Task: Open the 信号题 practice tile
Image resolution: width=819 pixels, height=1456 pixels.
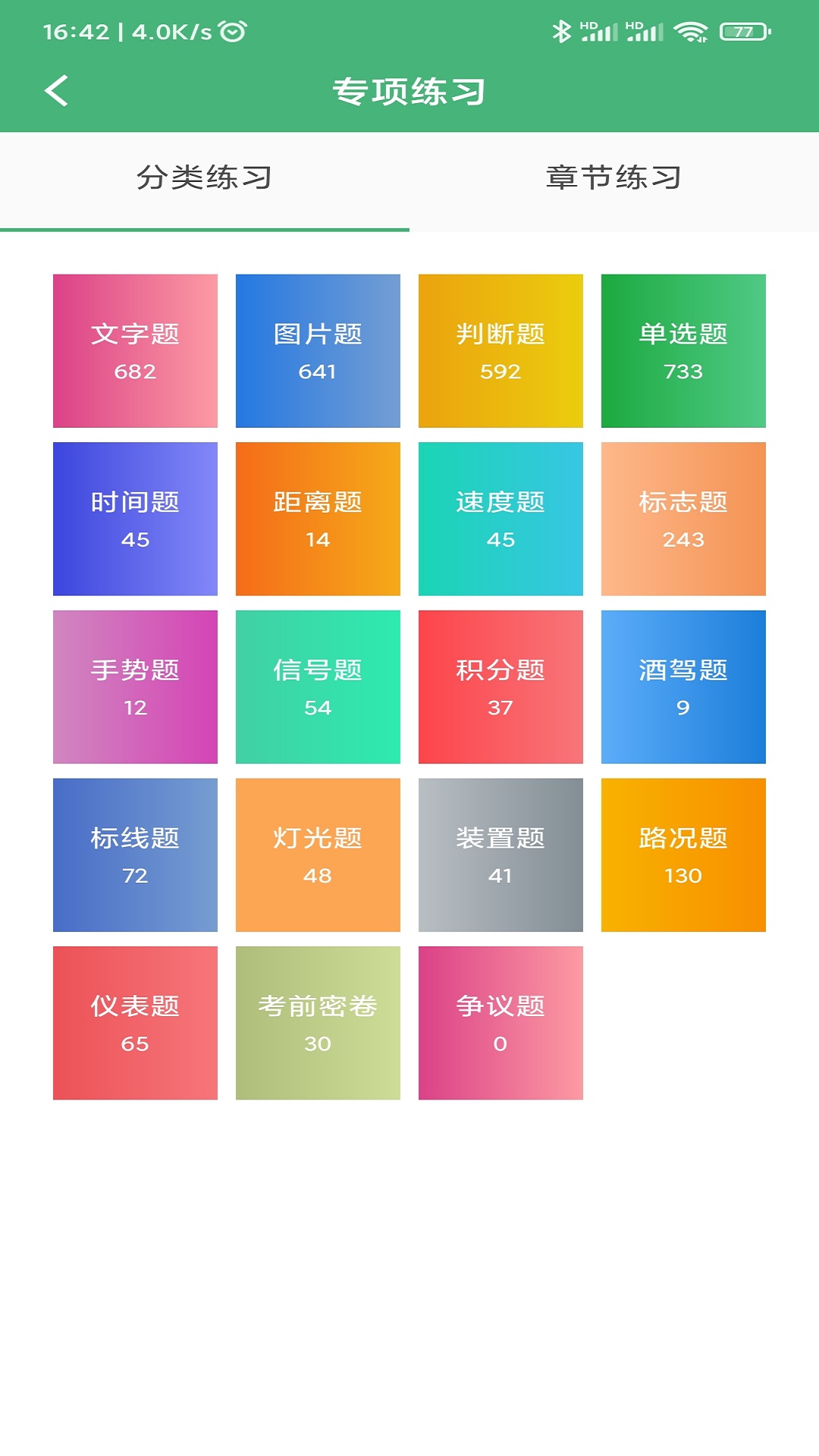Action: point(318,687)
